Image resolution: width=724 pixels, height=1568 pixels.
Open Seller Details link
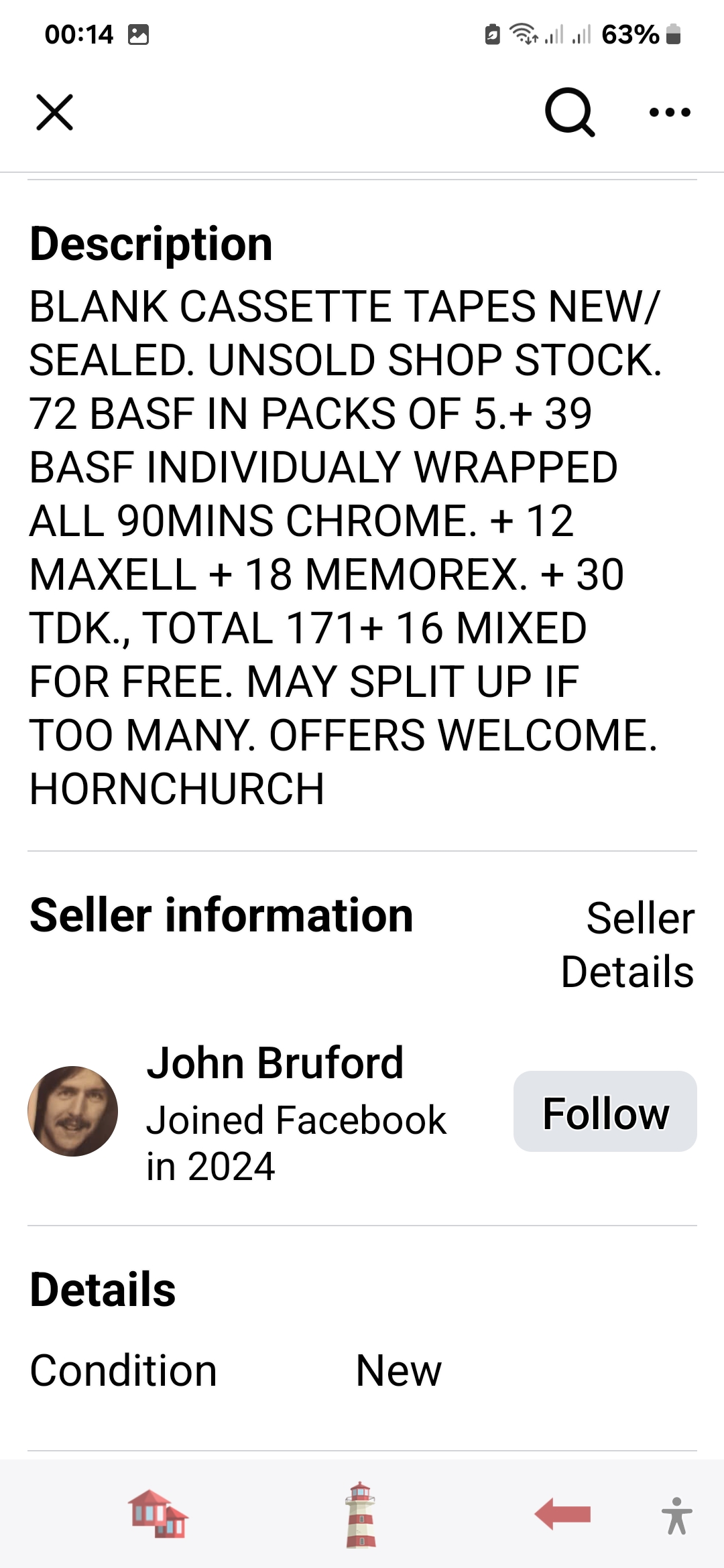tap(627, 944)
